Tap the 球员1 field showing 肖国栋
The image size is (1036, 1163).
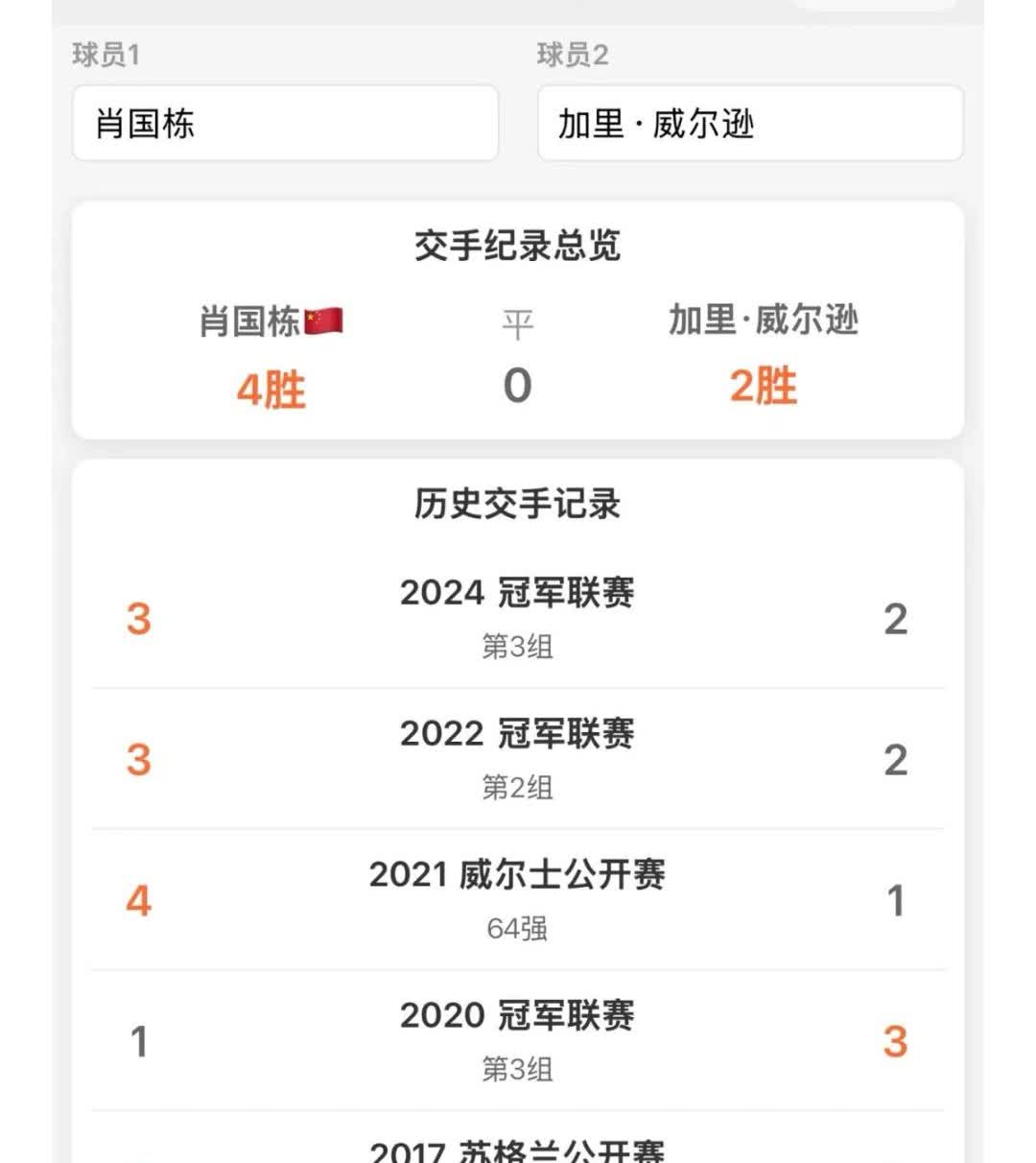click(285, 123)
